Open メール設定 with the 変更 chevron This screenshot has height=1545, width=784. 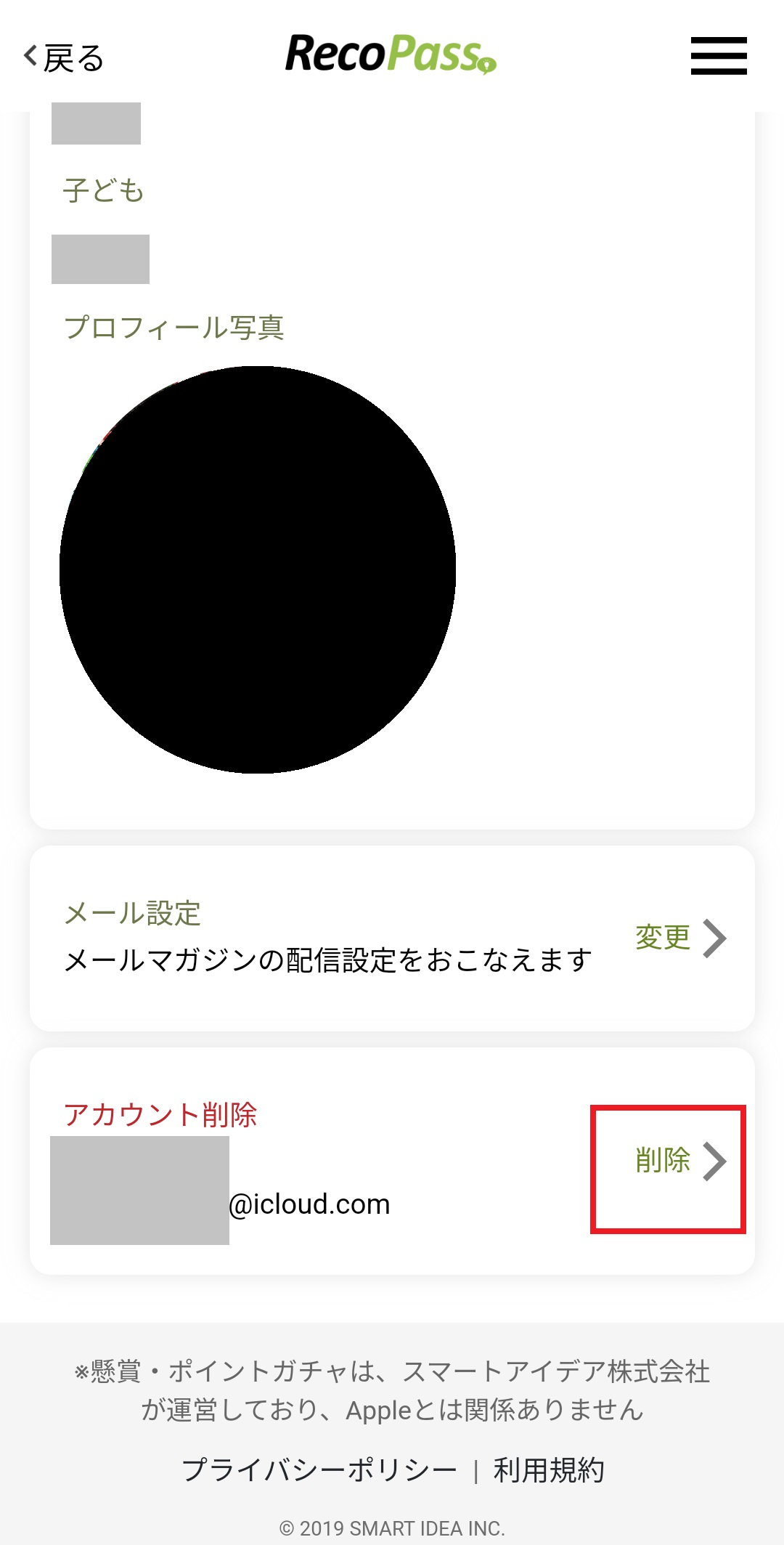coord(680,938)
